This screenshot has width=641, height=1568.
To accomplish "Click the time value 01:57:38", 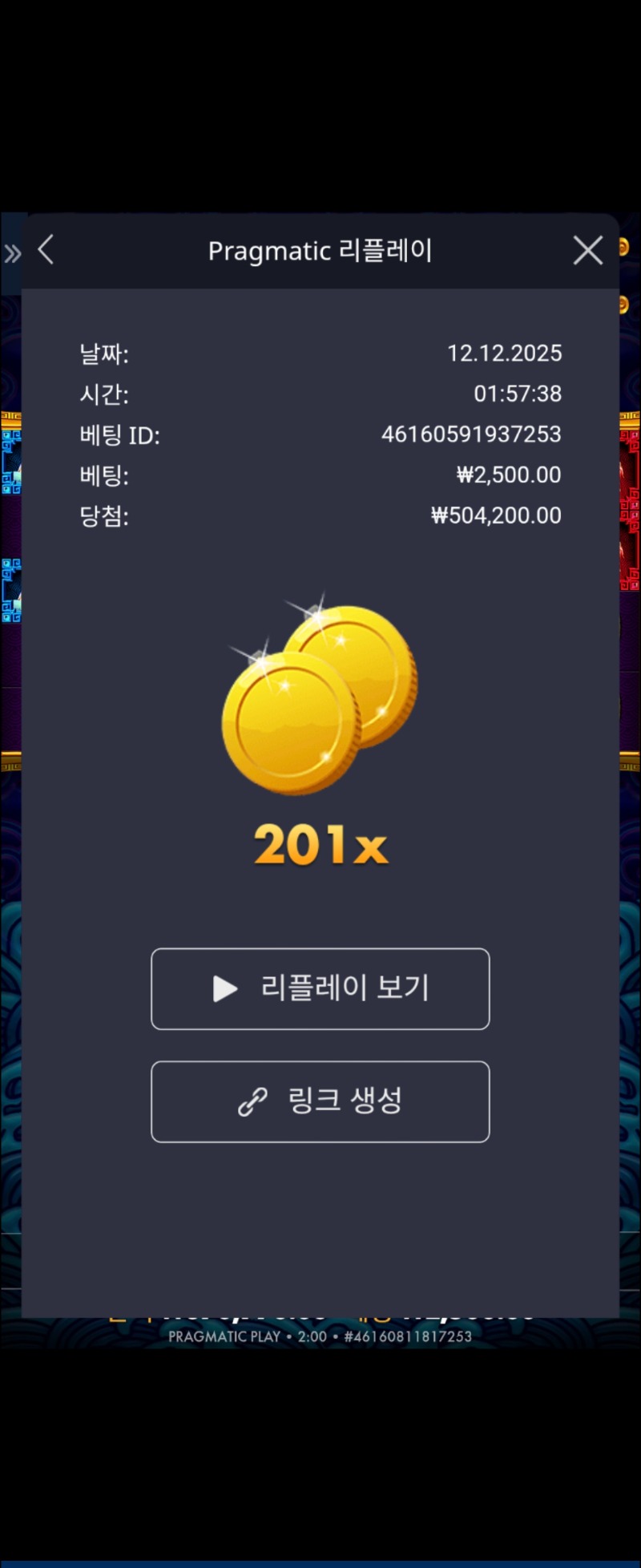I will pyautogui.click(x=518, y=394).
